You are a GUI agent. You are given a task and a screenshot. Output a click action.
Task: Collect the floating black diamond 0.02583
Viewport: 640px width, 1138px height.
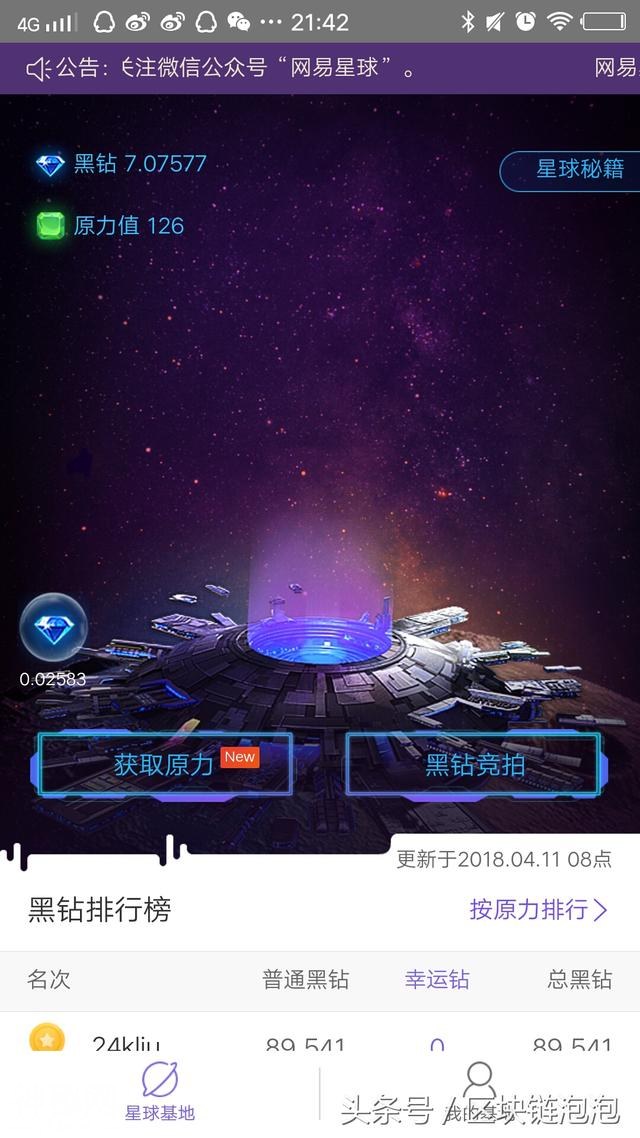point(54,630)
